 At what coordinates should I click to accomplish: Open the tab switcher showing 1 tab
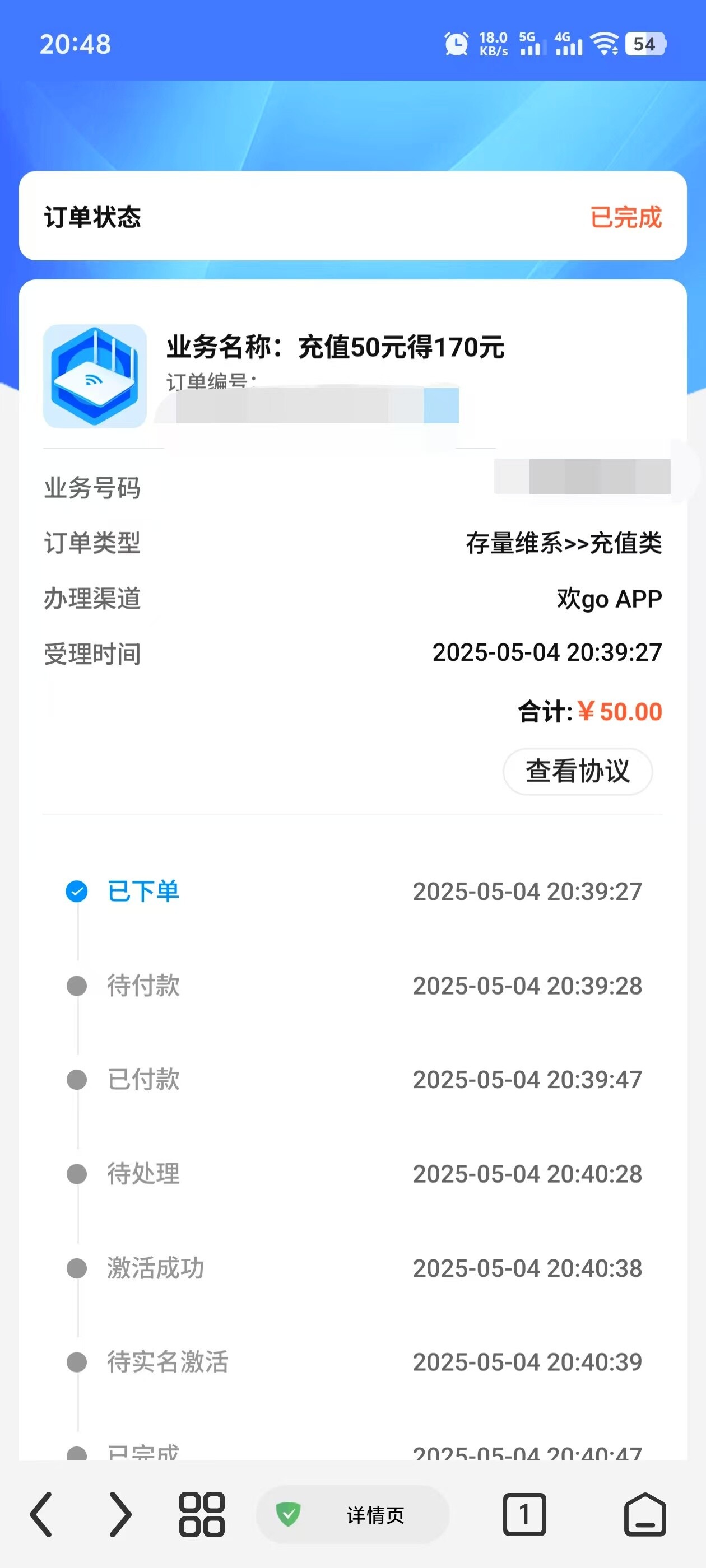pyautogui.click(x=524, y=1514)
